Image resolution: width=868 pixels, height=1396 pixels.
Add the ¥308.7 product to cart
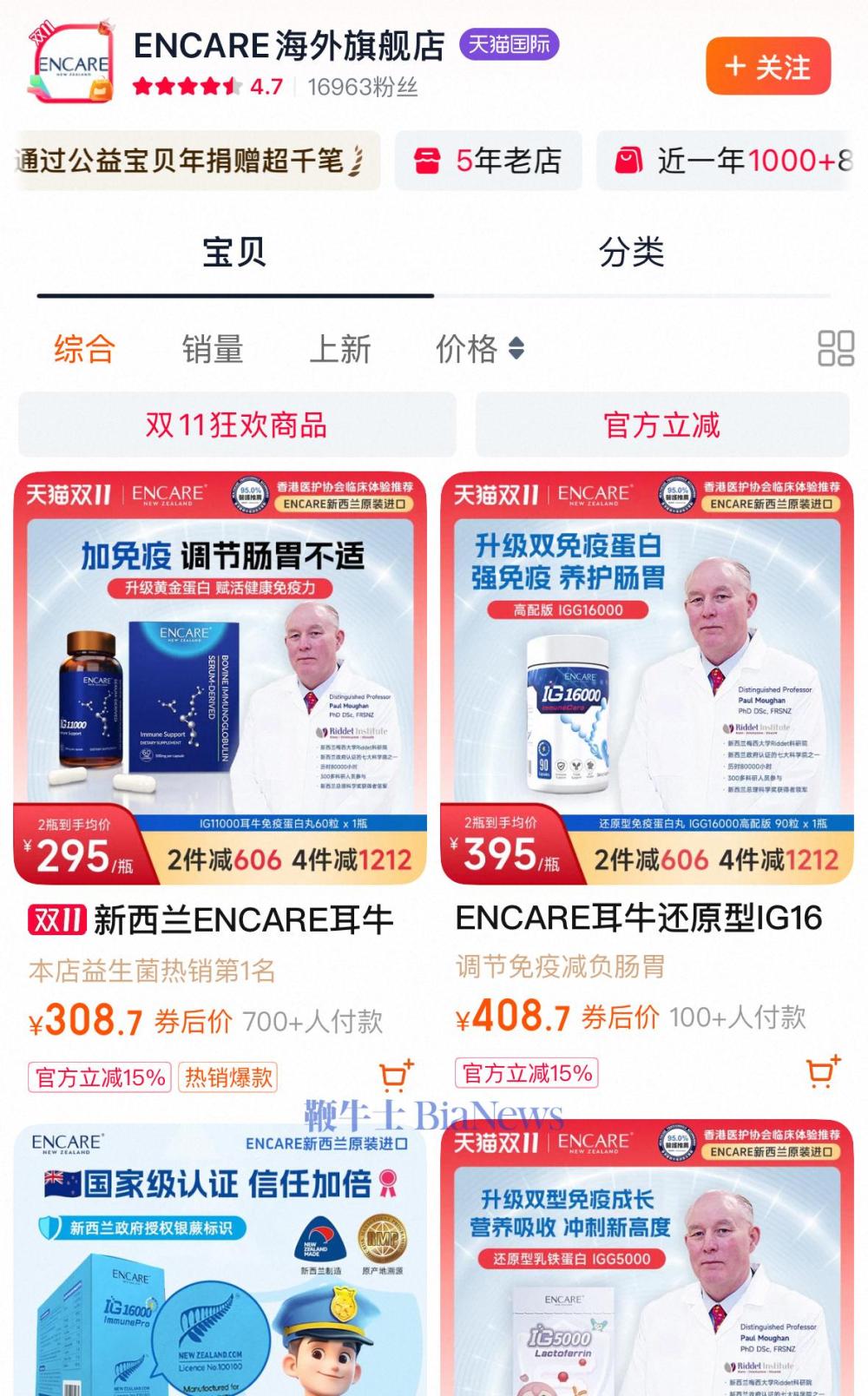pos(396,1076)
